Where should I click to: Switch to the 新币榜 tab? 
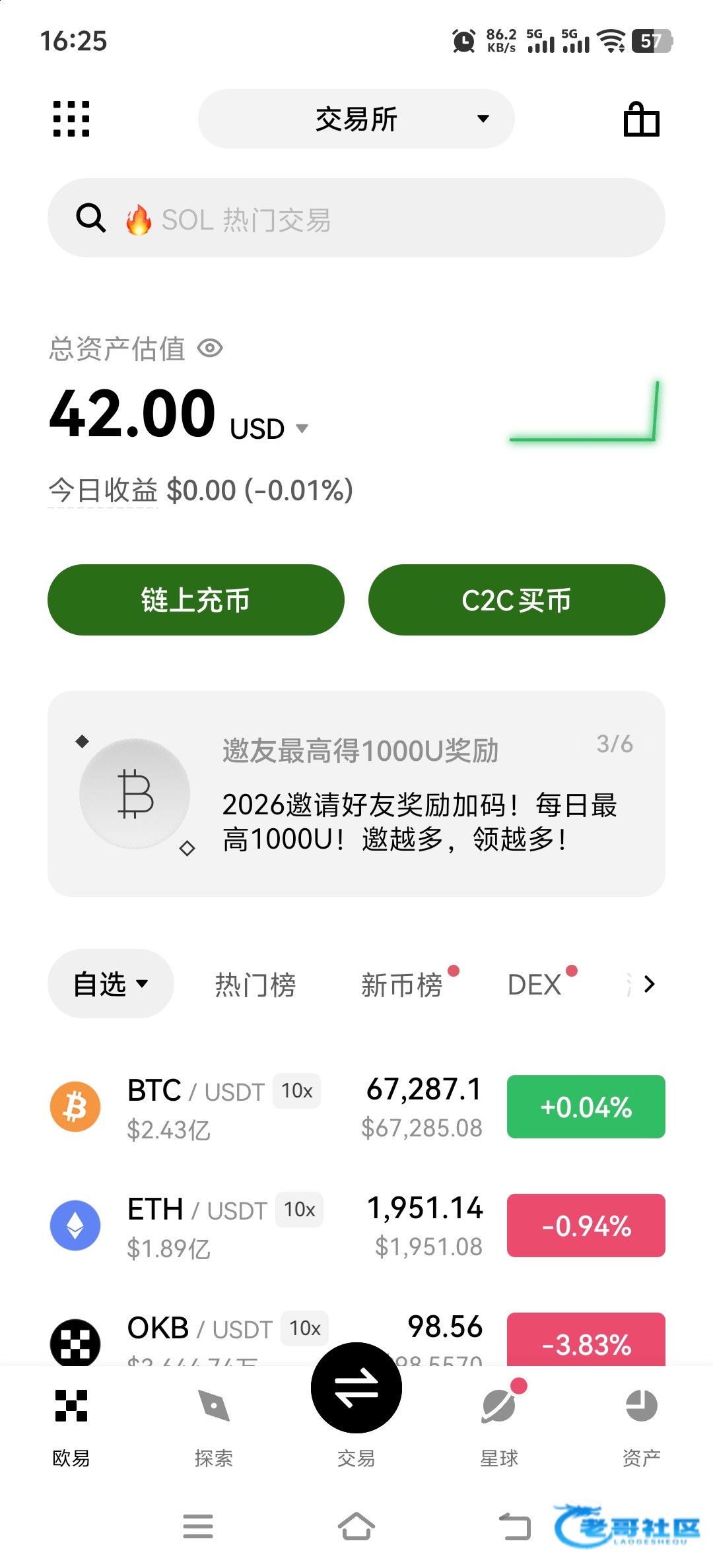click(x=402, y=985)
